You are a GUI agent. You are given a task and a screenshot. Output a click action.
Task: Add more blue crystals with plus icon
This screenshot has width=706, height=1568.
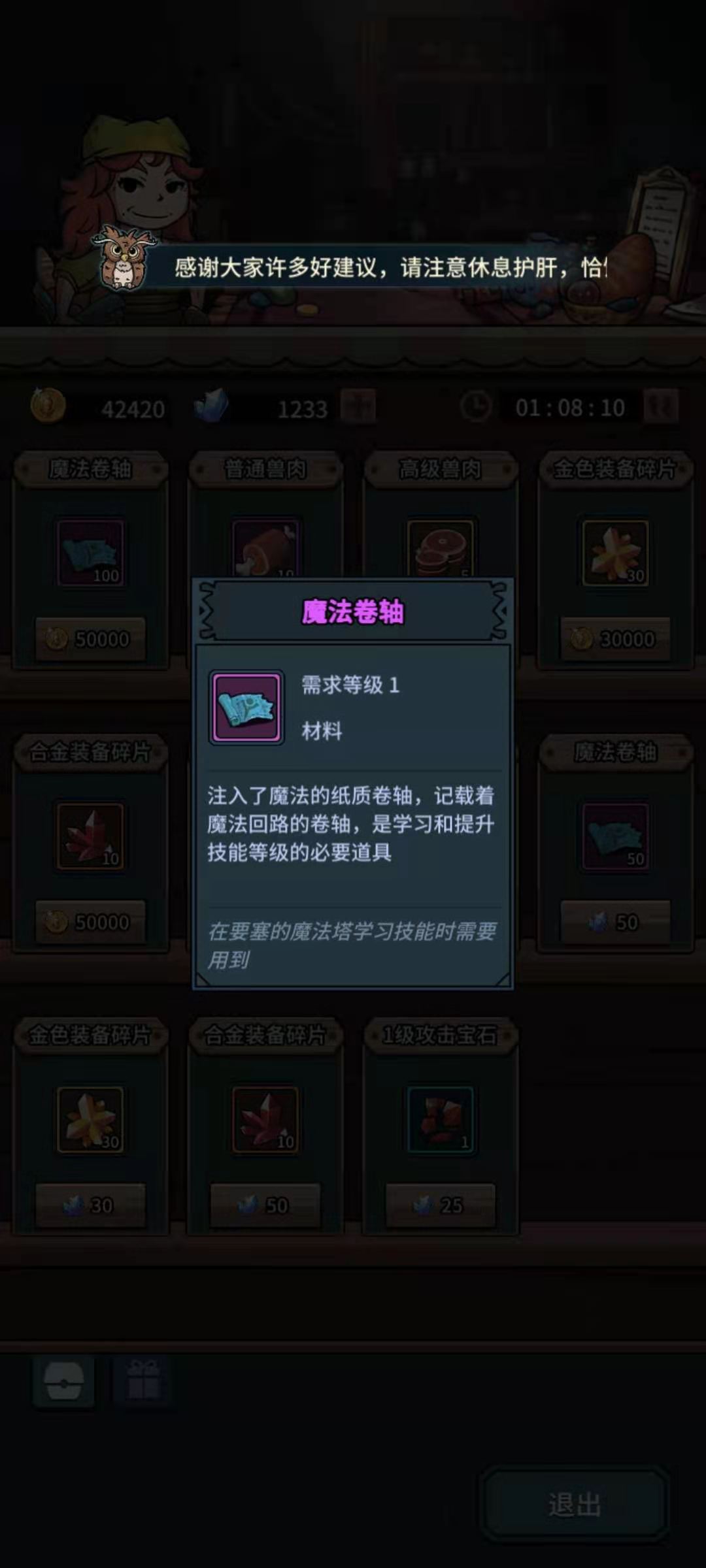coord(358,408)
